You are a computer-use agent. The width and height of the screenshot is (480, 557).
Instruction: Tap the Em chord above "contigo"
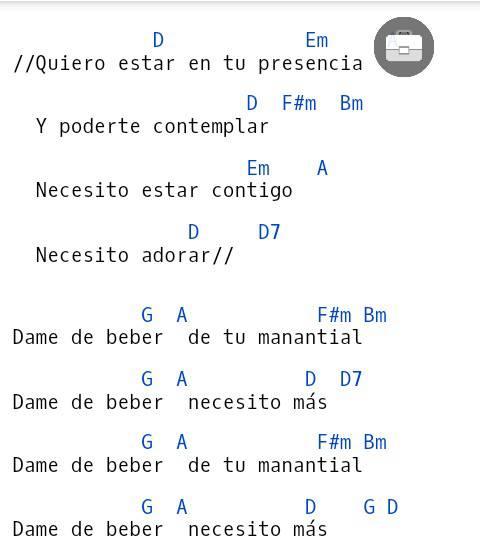coord(258,168)
